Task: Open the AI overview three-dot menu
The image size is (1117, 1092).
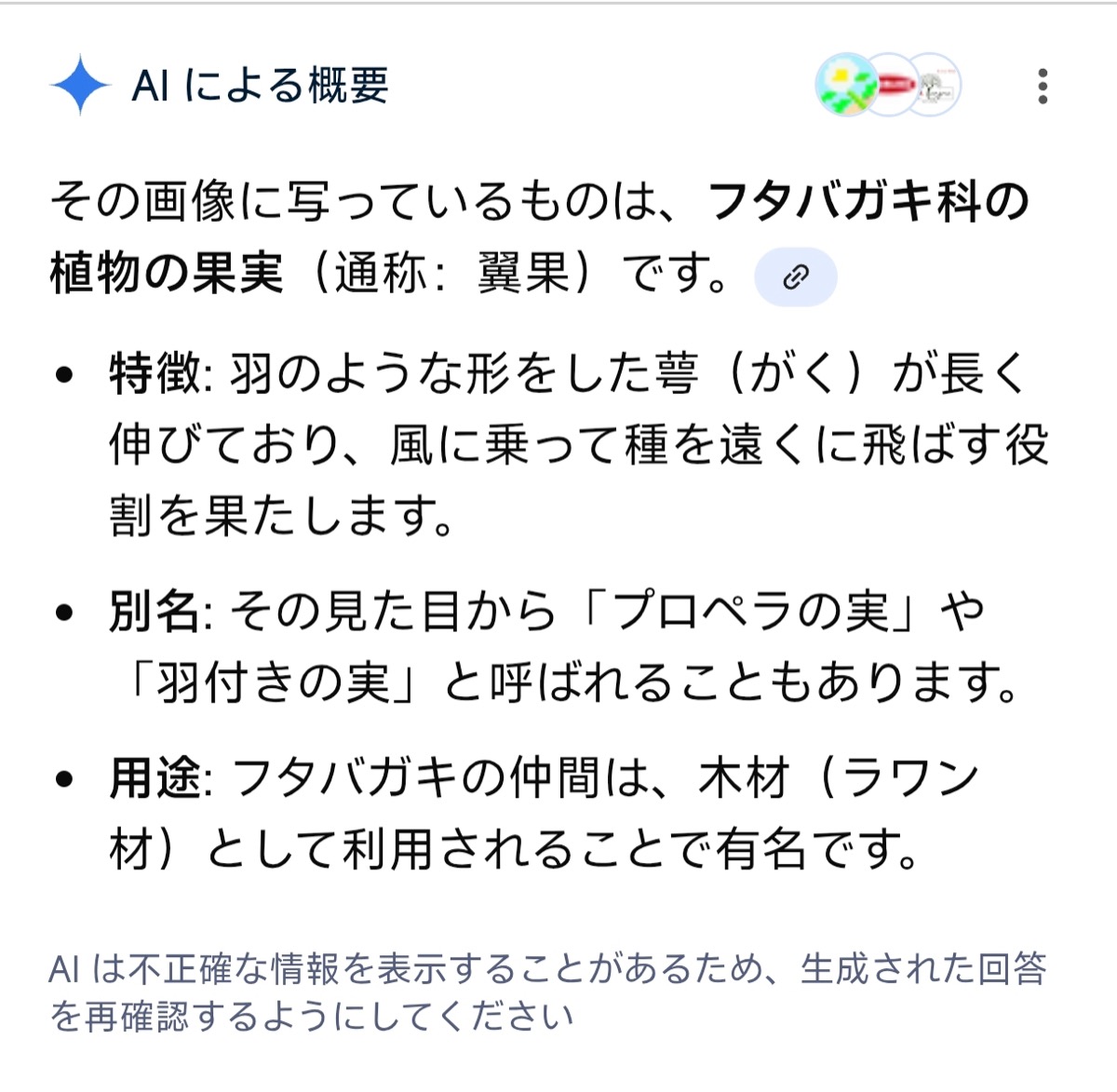Action: coord(1043,87)
